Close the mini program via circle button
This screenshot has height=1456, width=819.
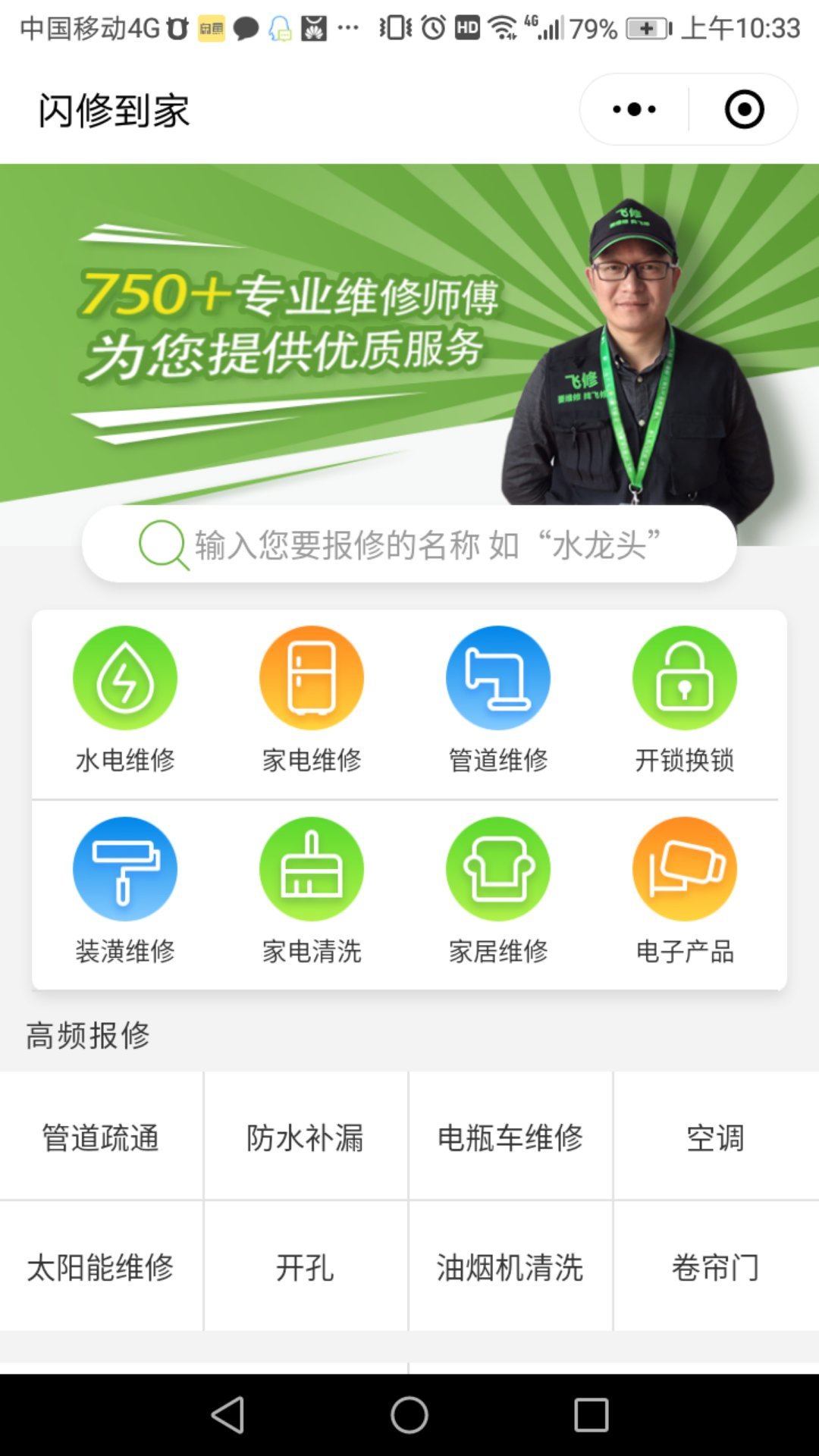pyautogui.click(x=744, y=109)
